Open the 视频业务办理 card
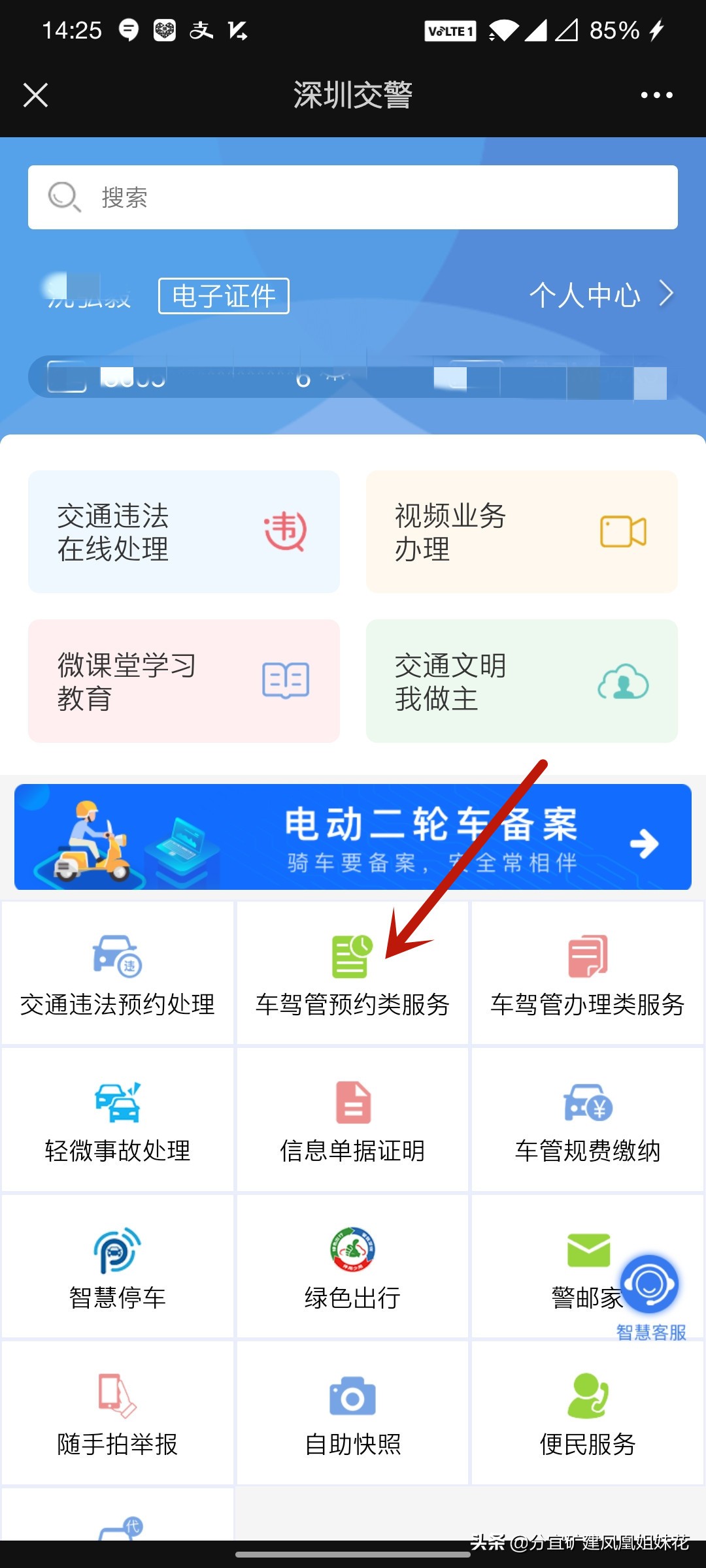The width and height of the screenshot is (706, 1568). click(520, 531)
